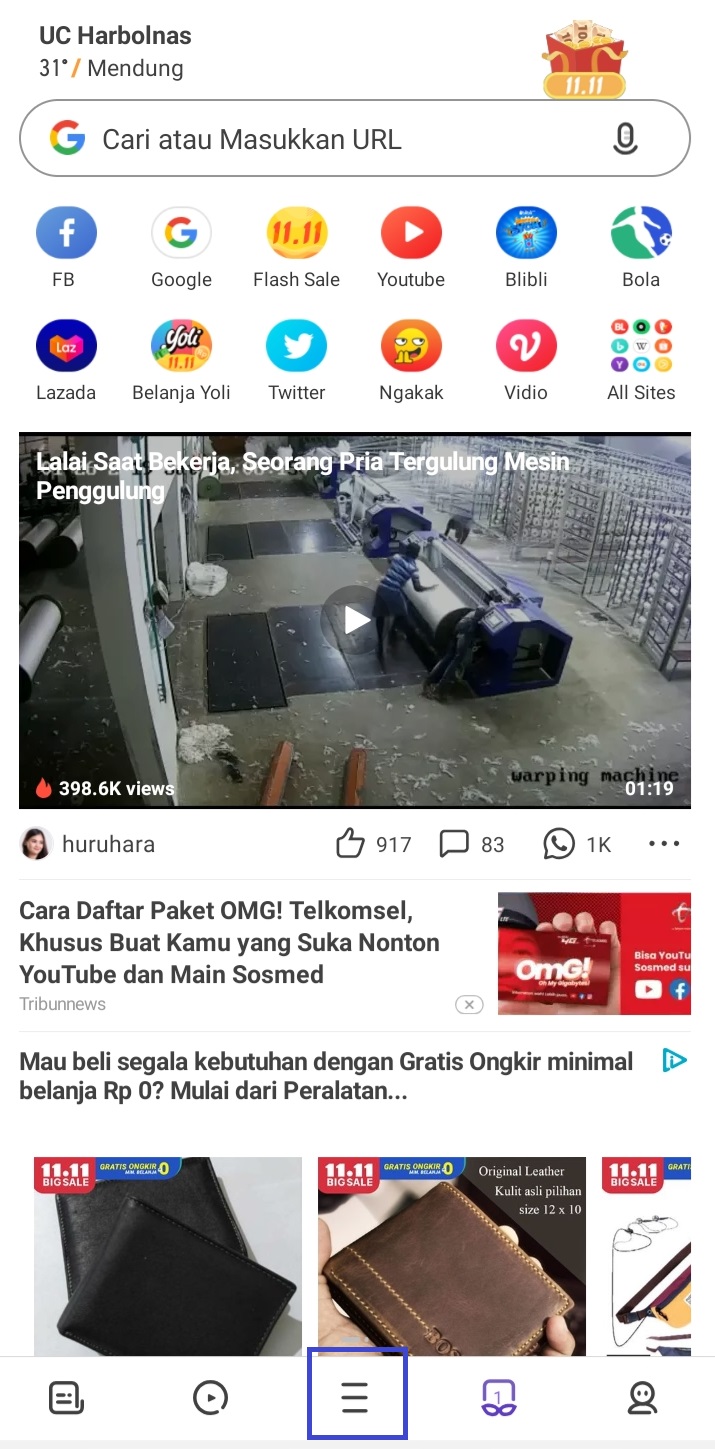Switch to the video tab

[x=210, y=1397]
